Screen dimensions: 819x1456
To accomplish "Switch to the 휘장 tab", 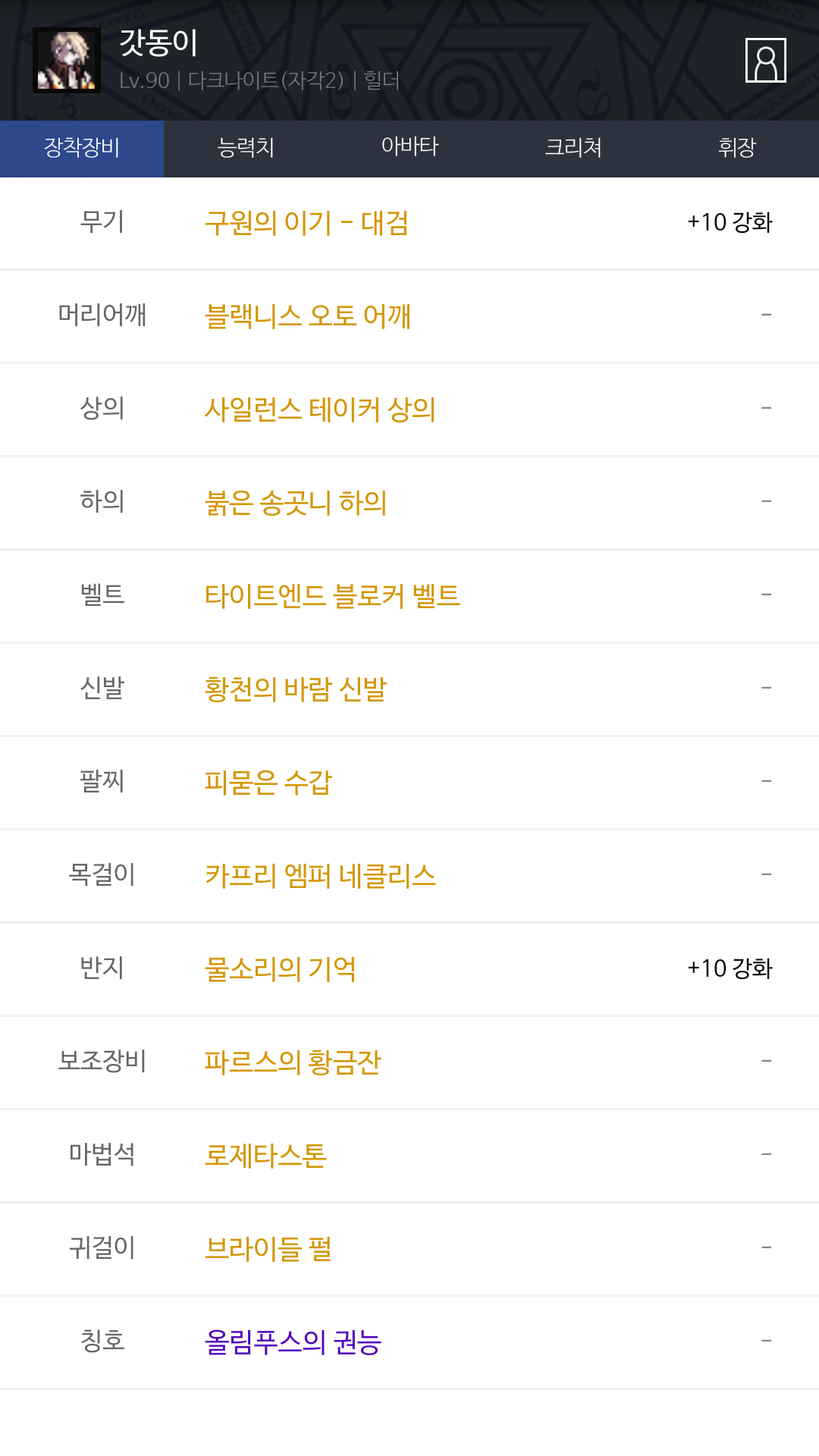I will [x=737, y=149].
